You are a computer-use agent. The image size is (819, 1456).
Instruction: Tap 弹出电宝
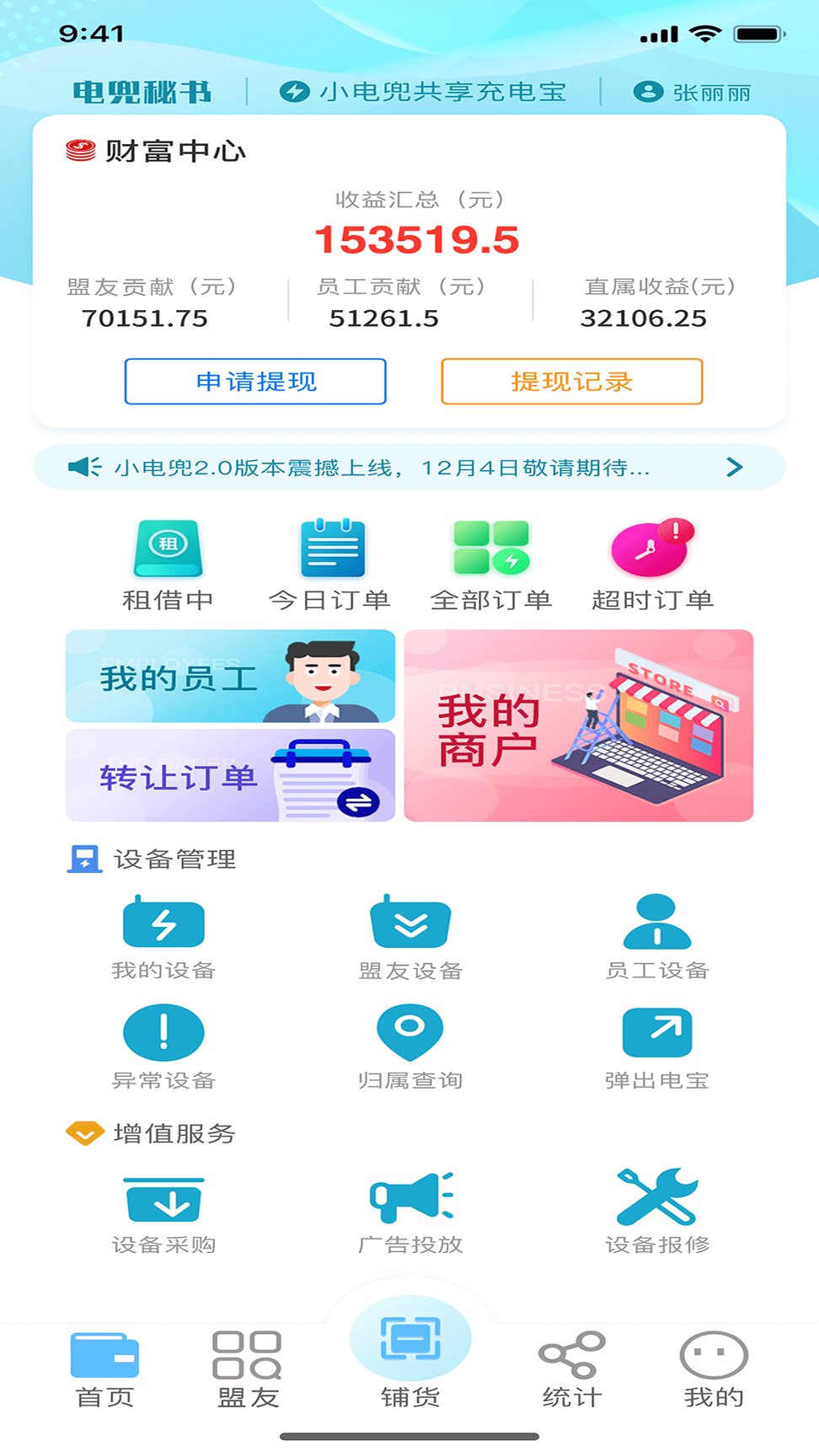click(x=656, y=1047)
